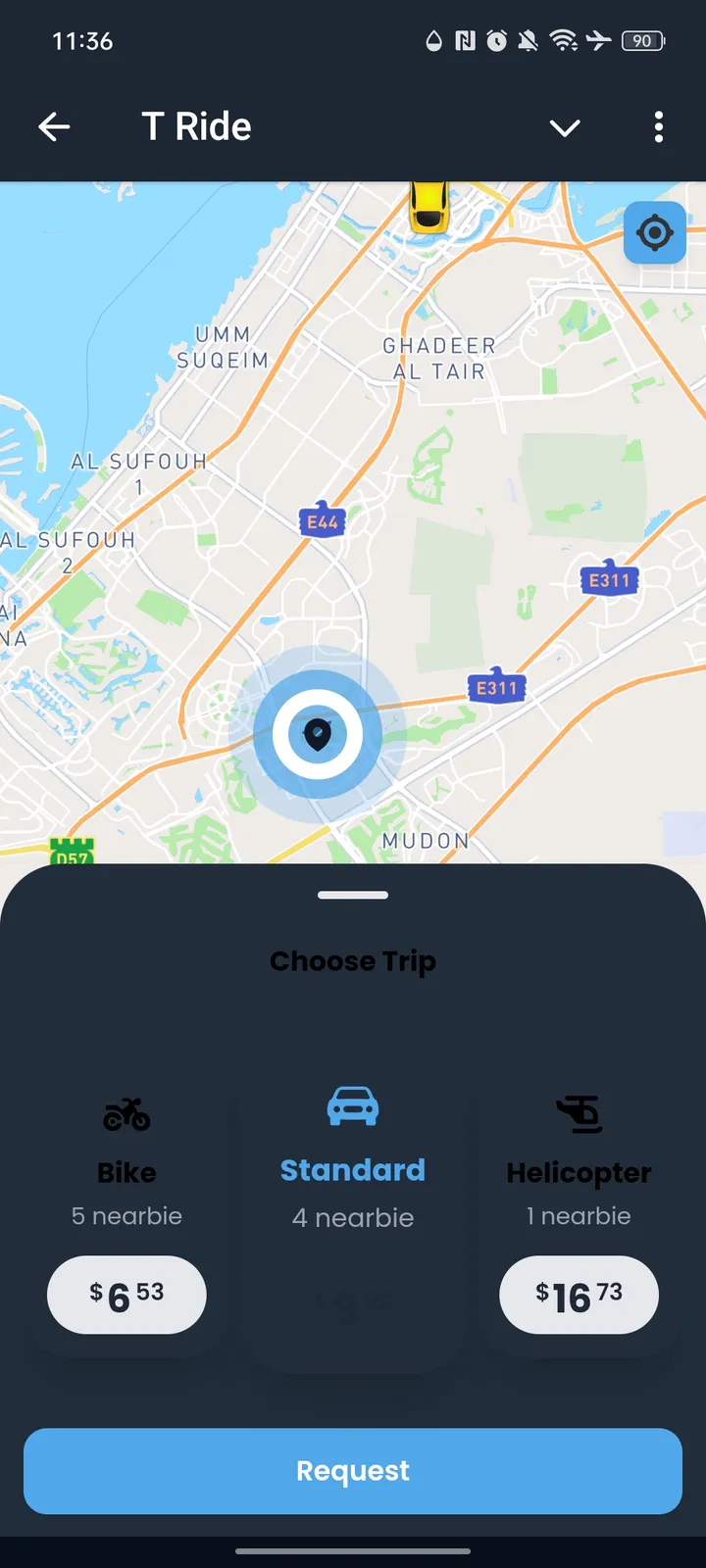Viewport: 706px width, 1568px height.
Task: Select the Helicopter ride icon
Action: [x=579, y=1112]
